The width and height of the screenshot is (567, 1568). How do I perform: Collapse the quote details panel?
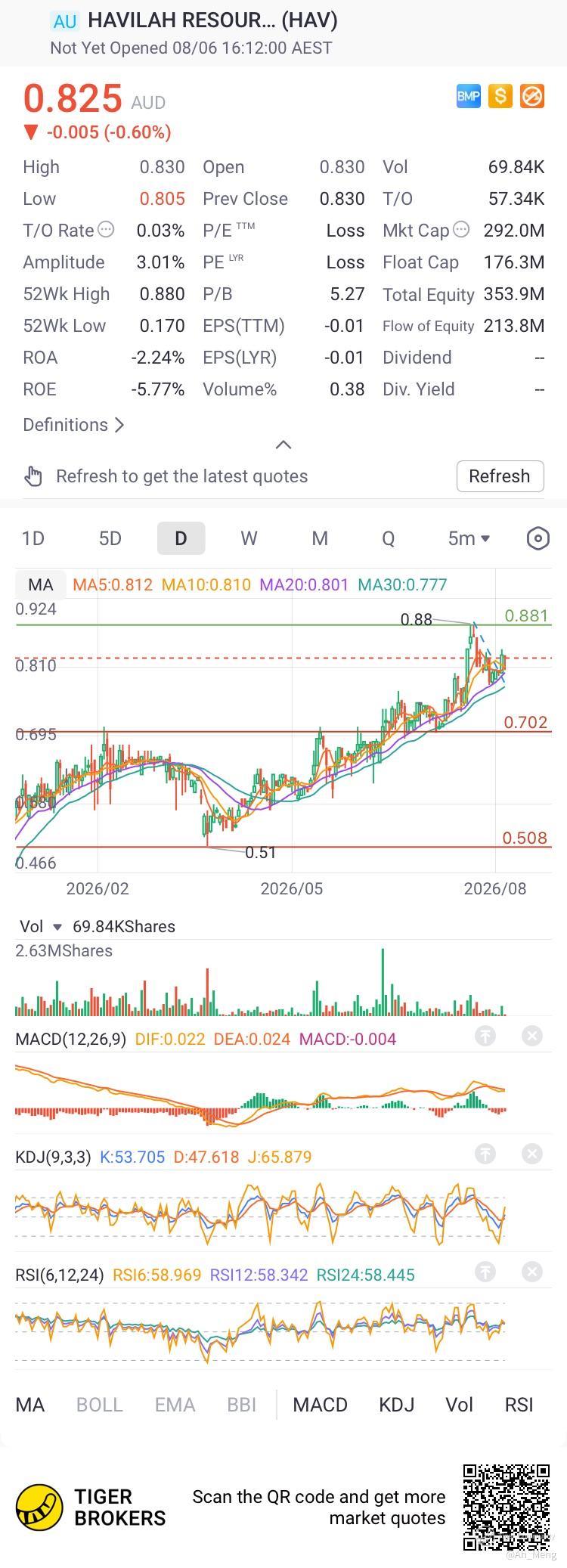[x=283, y=445]
